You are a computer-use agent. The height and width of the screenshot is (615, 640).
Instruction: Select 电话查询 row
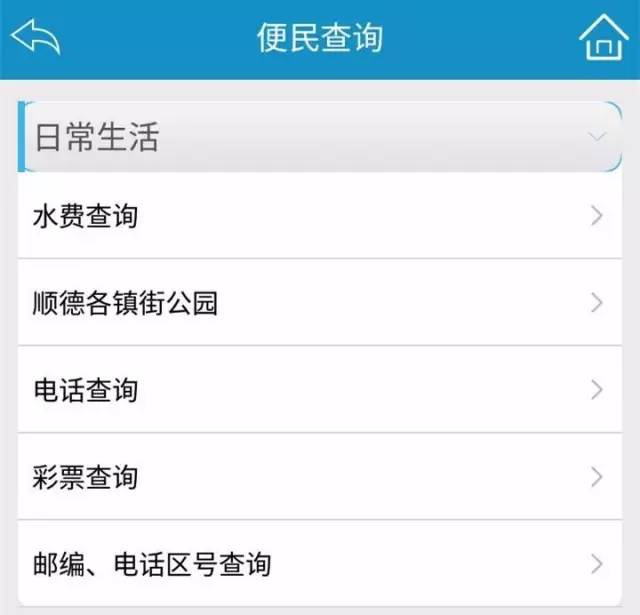click(x=320, y=389)
